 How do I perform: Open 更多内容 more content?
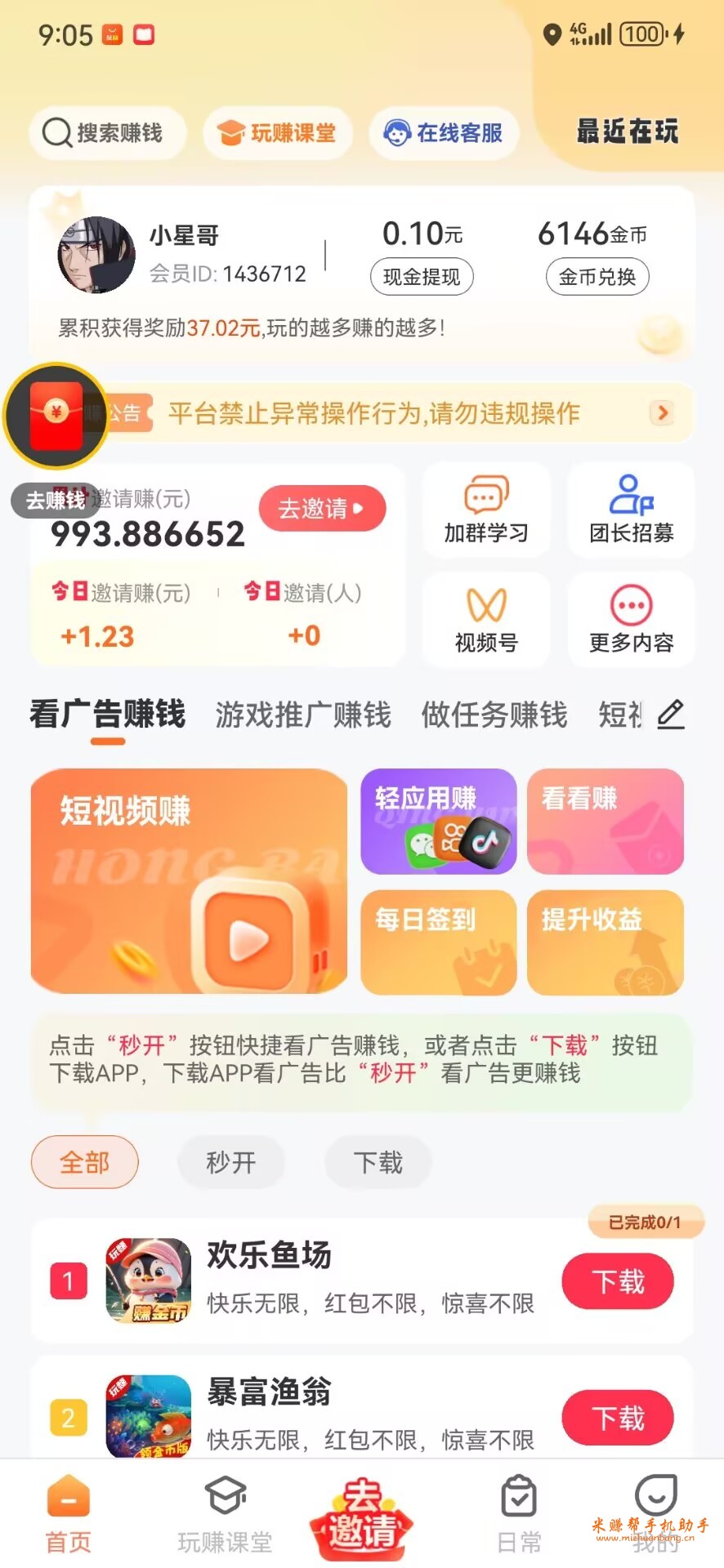pyautogui.click(x=631, y=620)
